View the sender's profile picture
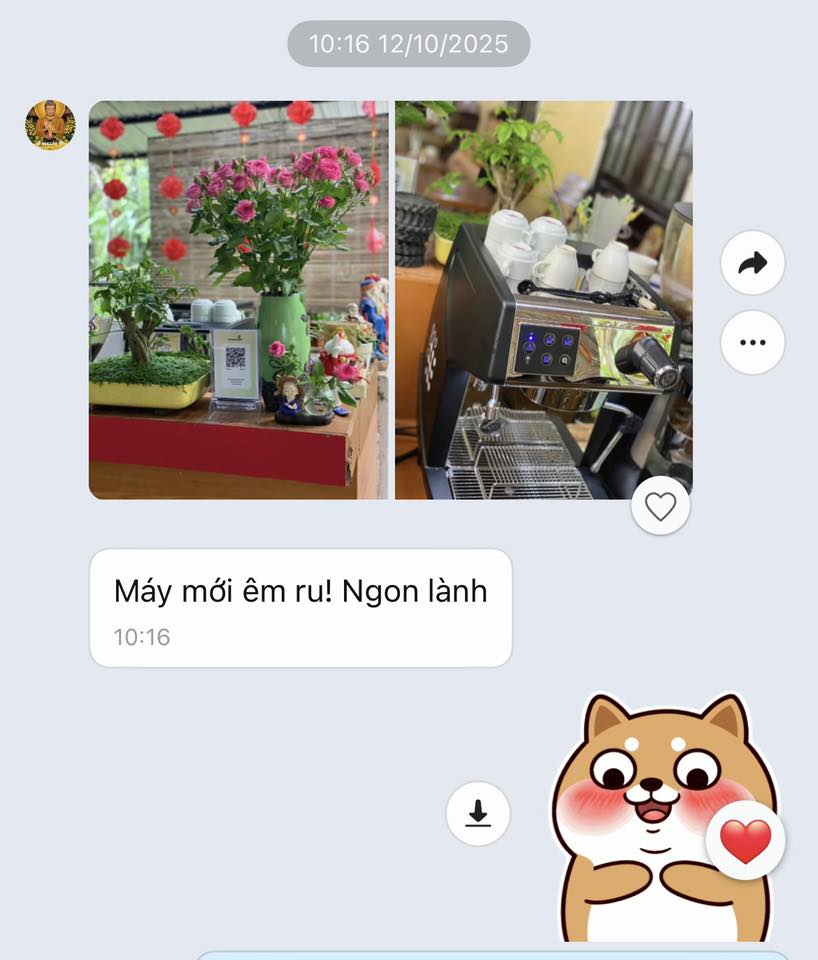Image resolution: width=818 pixels, height=960 pixels. [x=50, y=125]
